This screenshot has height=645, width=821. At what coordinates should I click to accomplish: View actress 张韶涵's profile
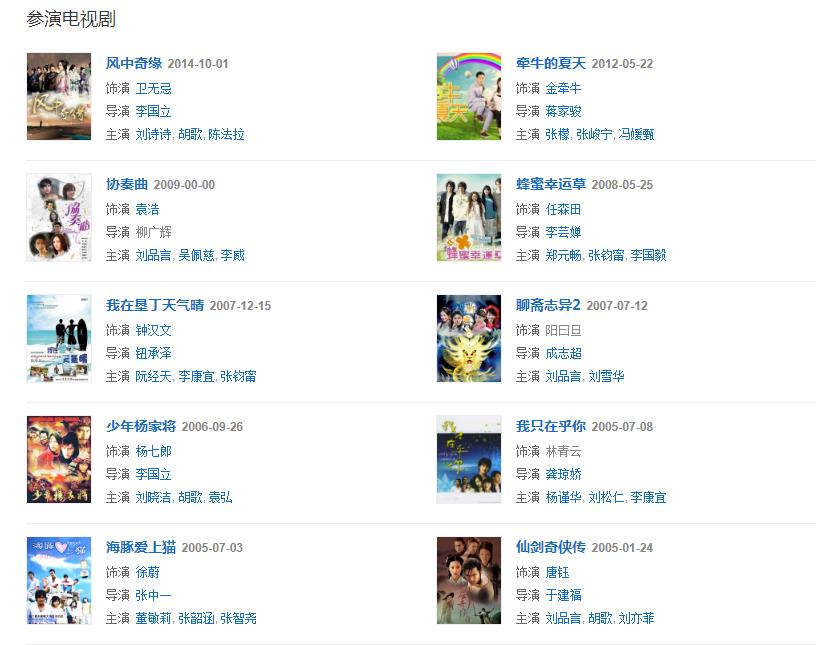coord(195,618)
